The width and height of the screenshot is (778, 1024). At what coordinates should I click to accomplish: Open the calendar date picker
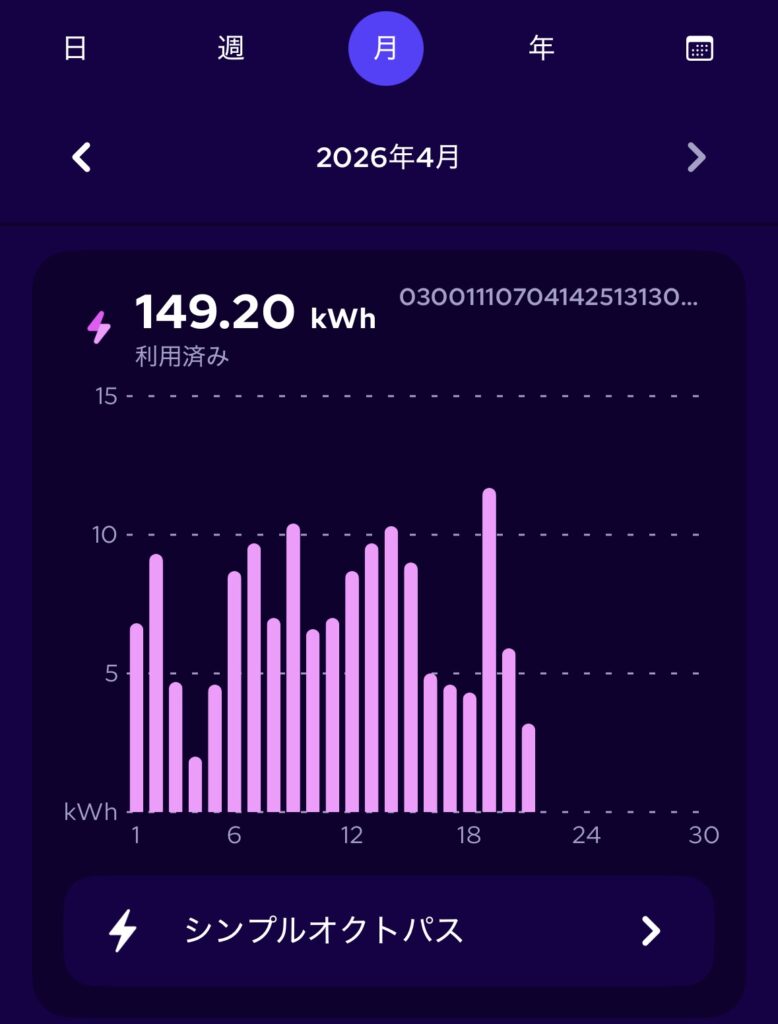click(699, 49)
